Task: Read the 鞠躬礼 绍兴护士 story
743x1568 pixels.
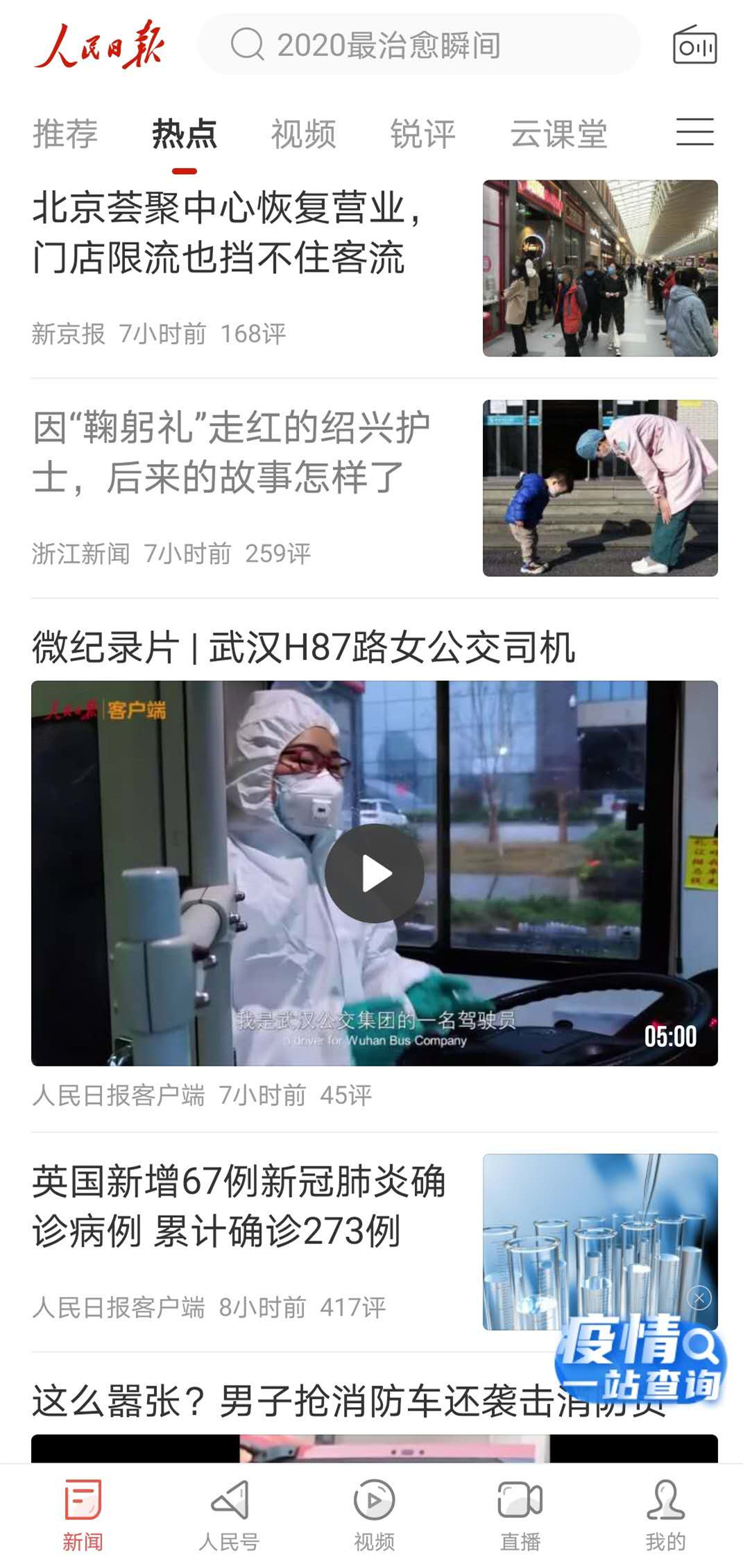Action: [x=375, y=488]
